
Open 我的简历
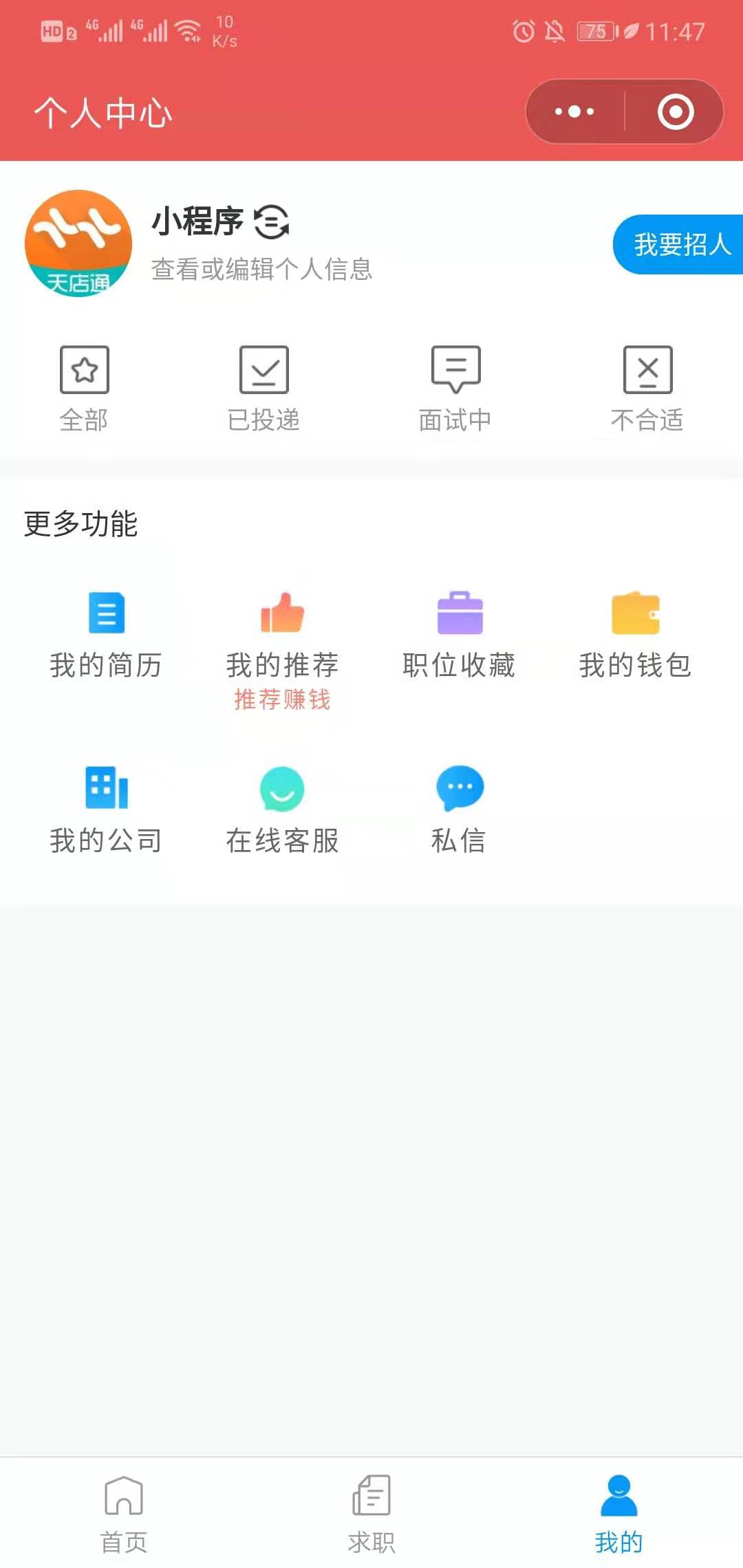[106, 635]
